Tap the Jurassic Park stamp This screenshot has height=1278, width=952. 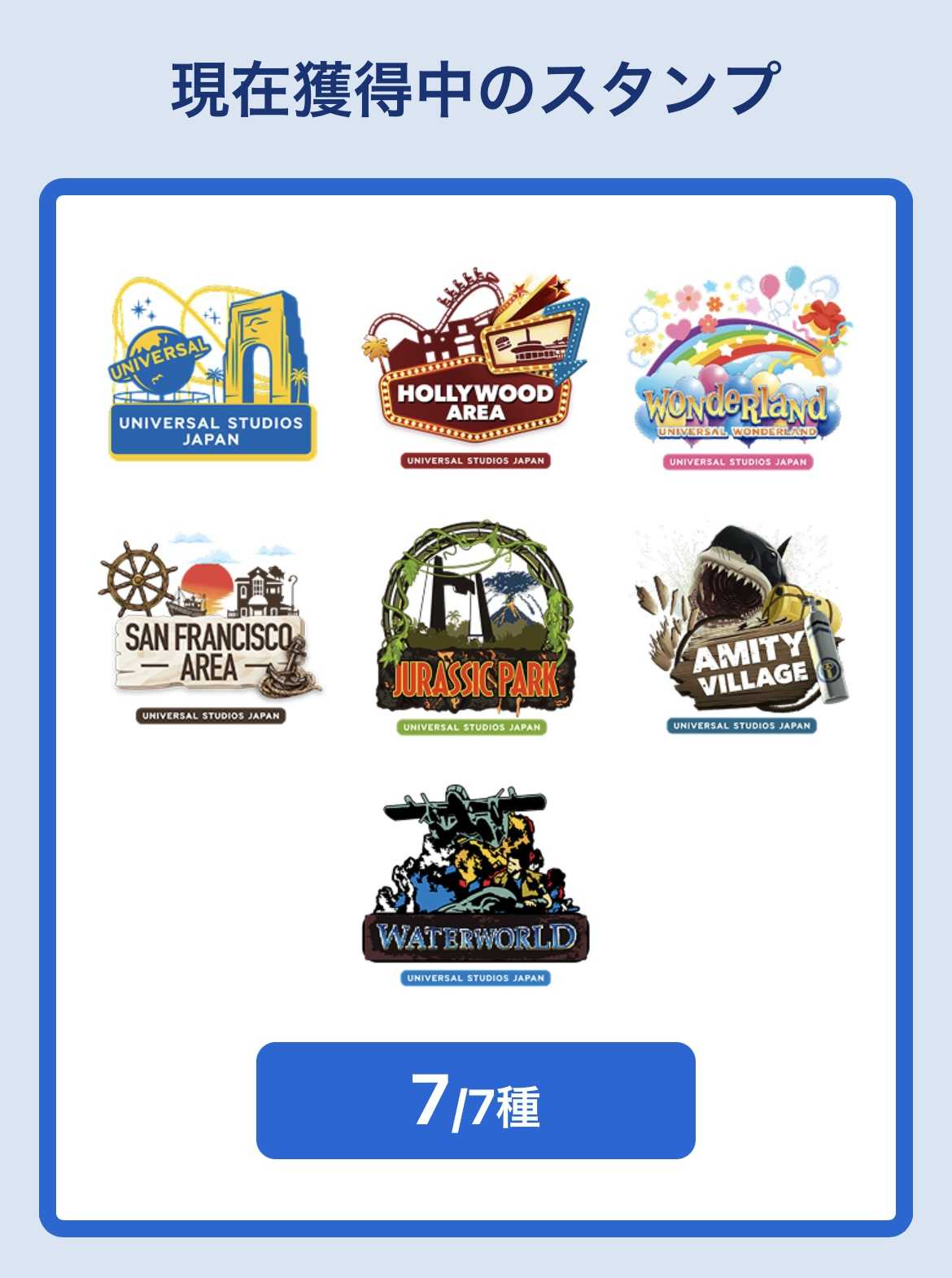(474, 628)
